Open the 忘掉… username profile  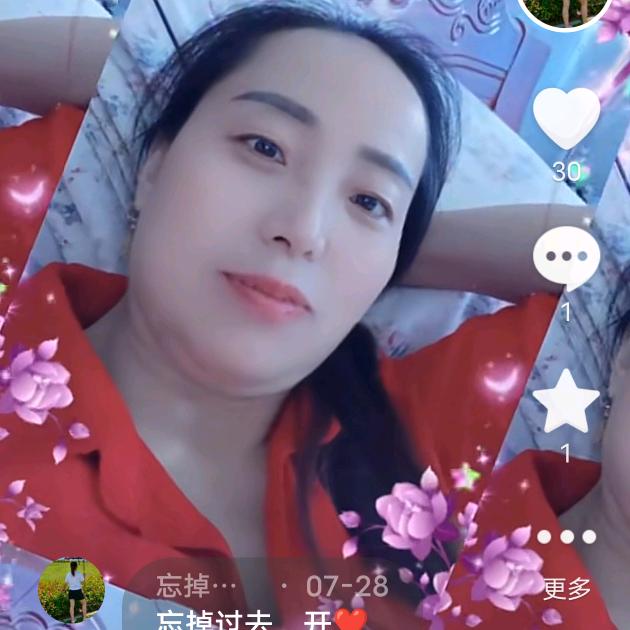tap(197, 586)
